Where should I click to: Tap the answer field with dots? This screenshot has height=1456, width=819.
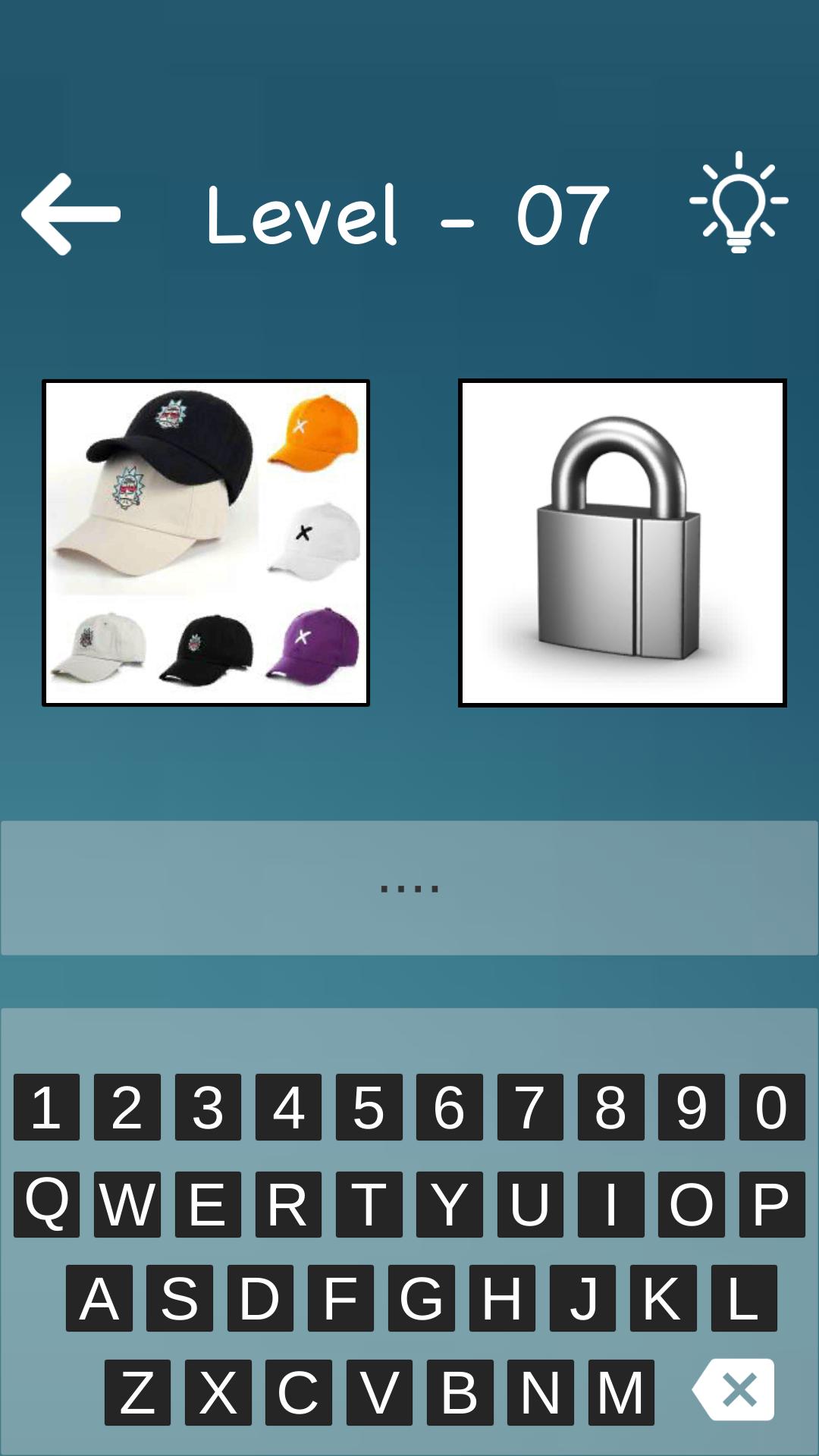coord(409,887)
